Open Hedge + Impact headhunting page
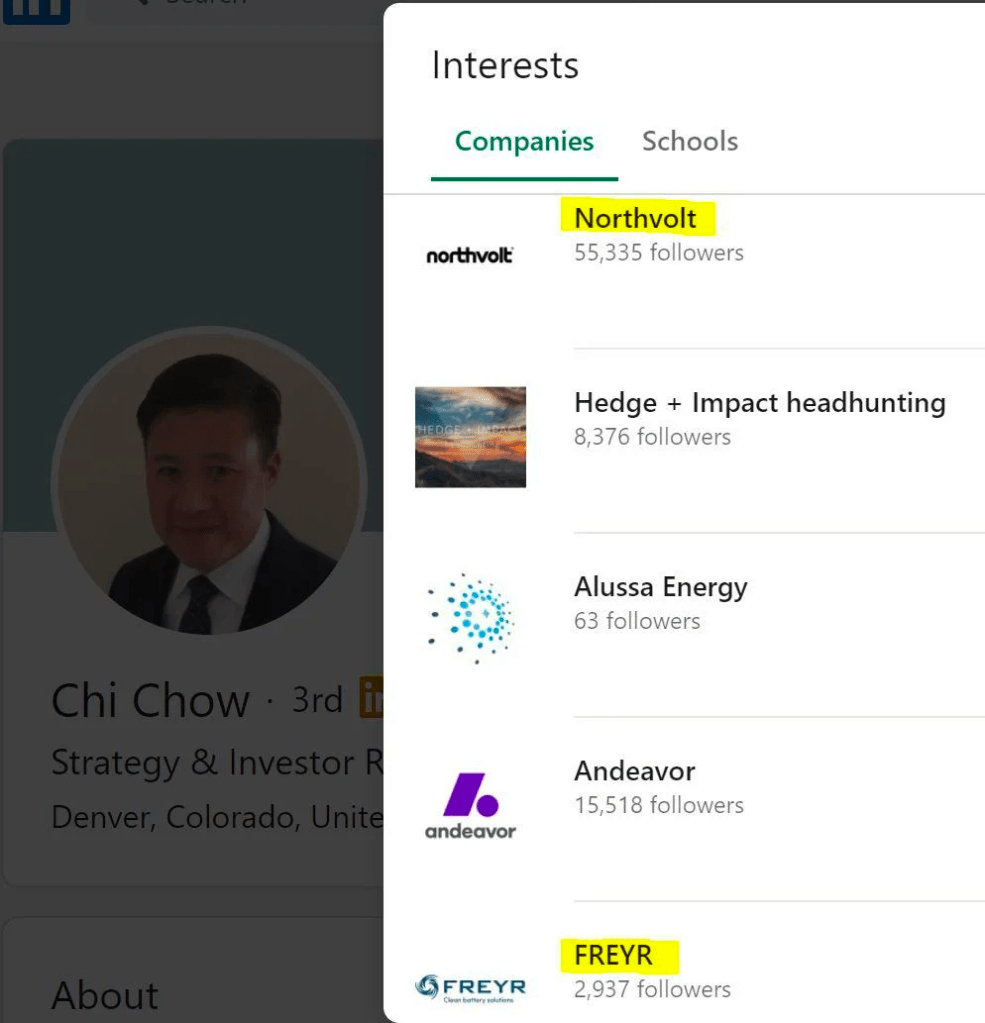This screenshot has height=1023, width=985. [x=759, y=403]
